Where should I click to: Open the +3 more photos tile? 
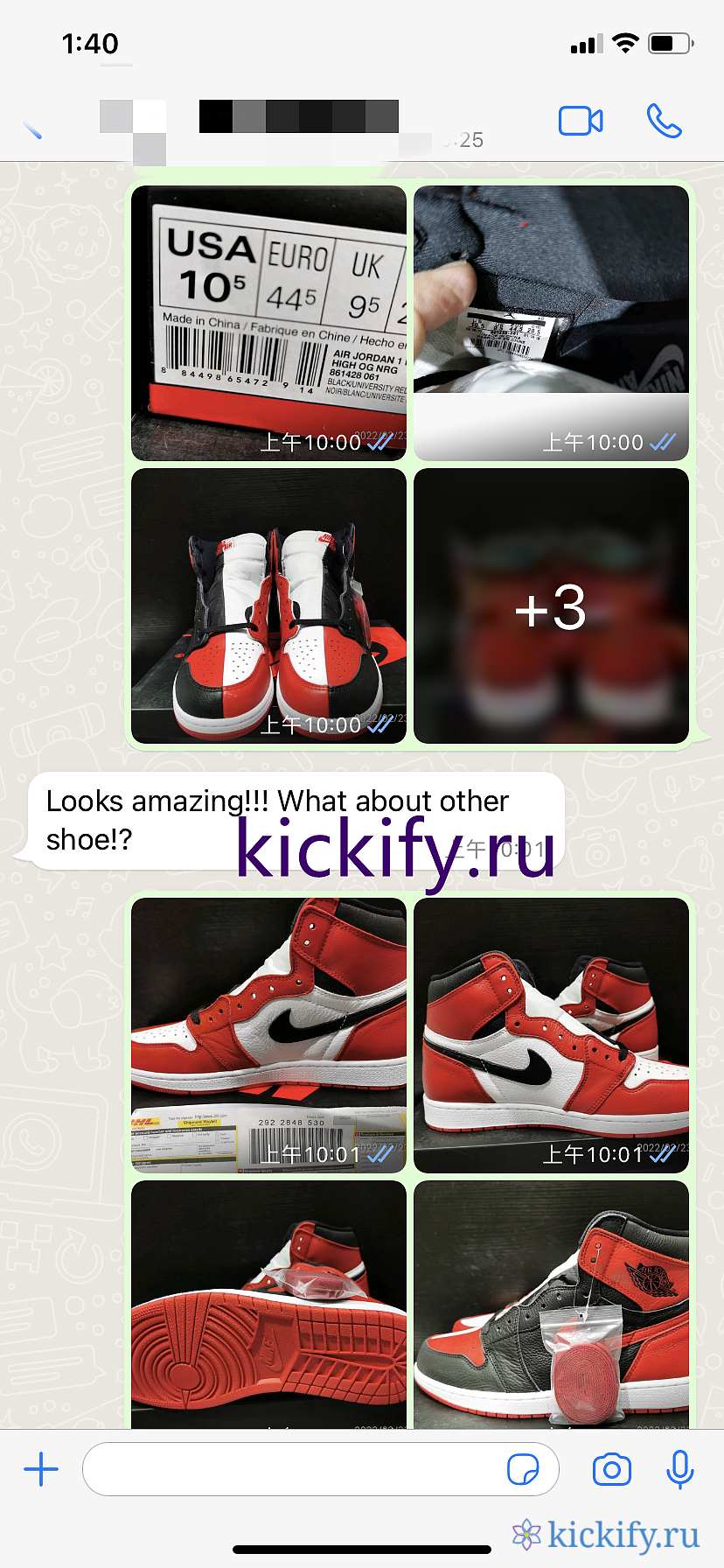click(551, 605)
